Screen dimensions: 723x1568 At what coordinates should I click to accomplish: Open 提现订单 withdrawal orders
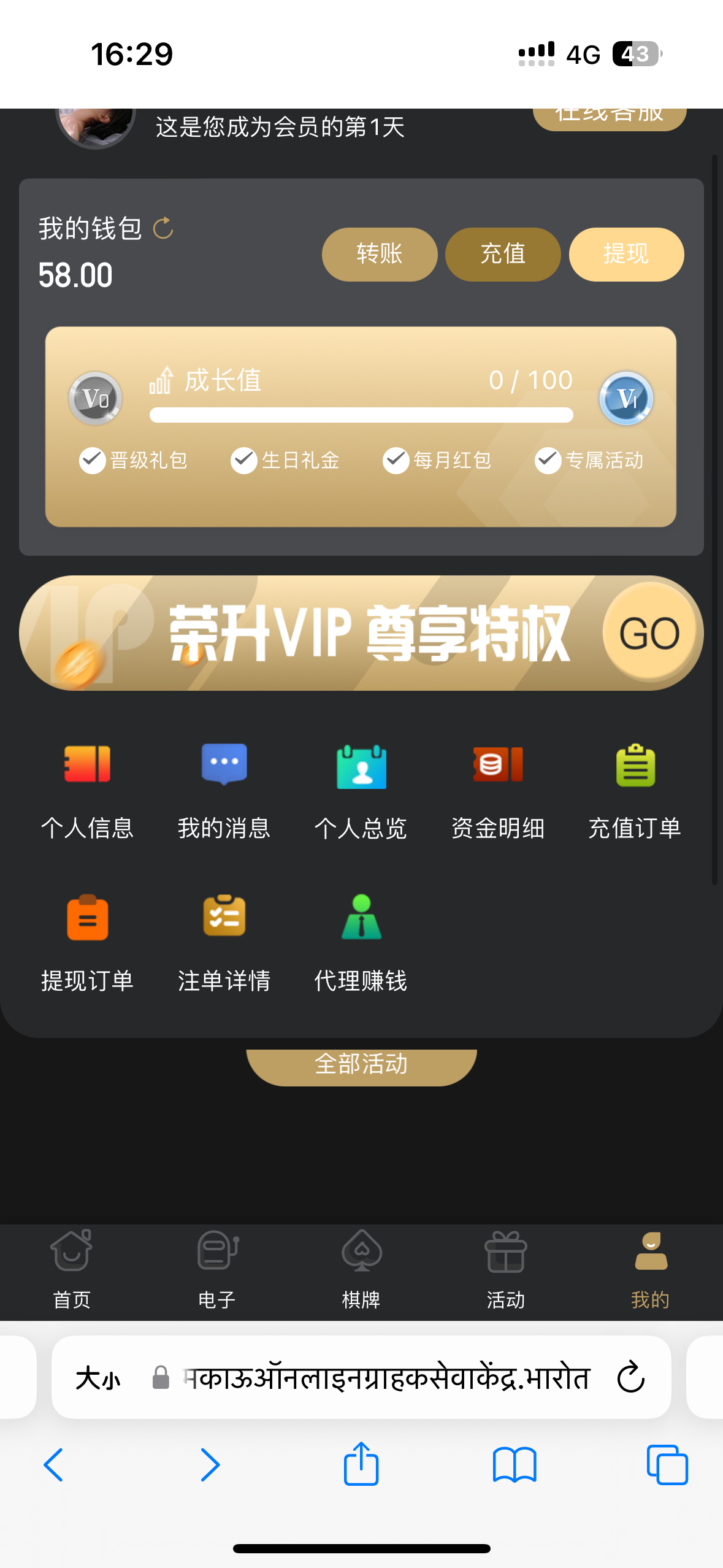click(x=87, y=943)
